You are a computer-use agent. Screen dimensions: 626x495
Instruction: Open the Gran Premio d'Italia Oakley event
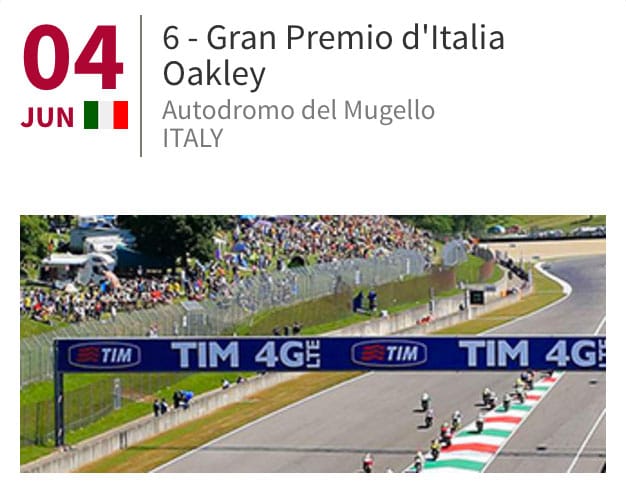point(332,56)
